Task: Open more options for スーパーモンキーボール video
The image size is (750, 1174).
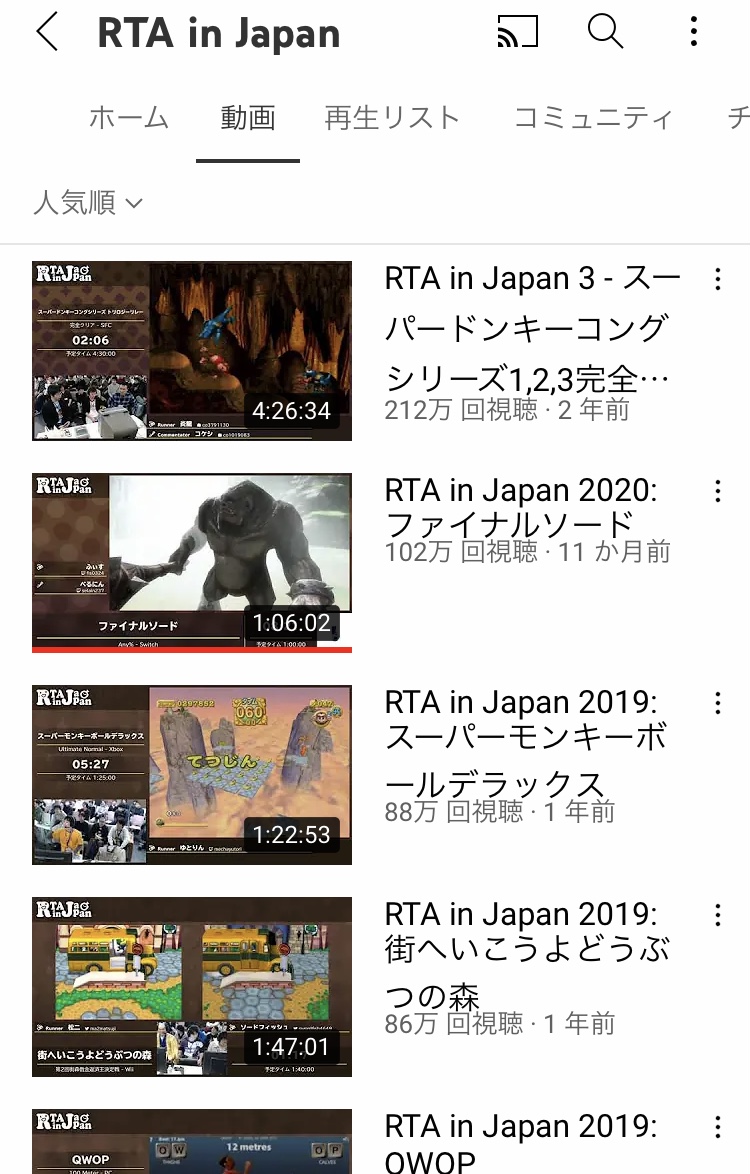Action: click(717, 703)
